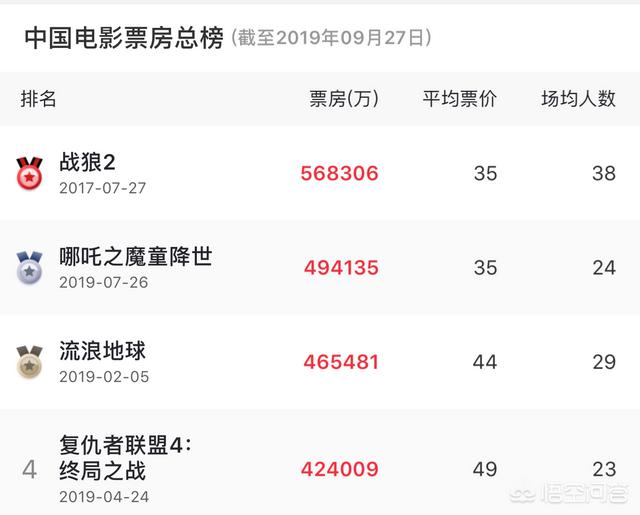Open the 战狼2 box office entry
Image resolution: width=640 pixels, height=515 pixels.
coord(88,162)
